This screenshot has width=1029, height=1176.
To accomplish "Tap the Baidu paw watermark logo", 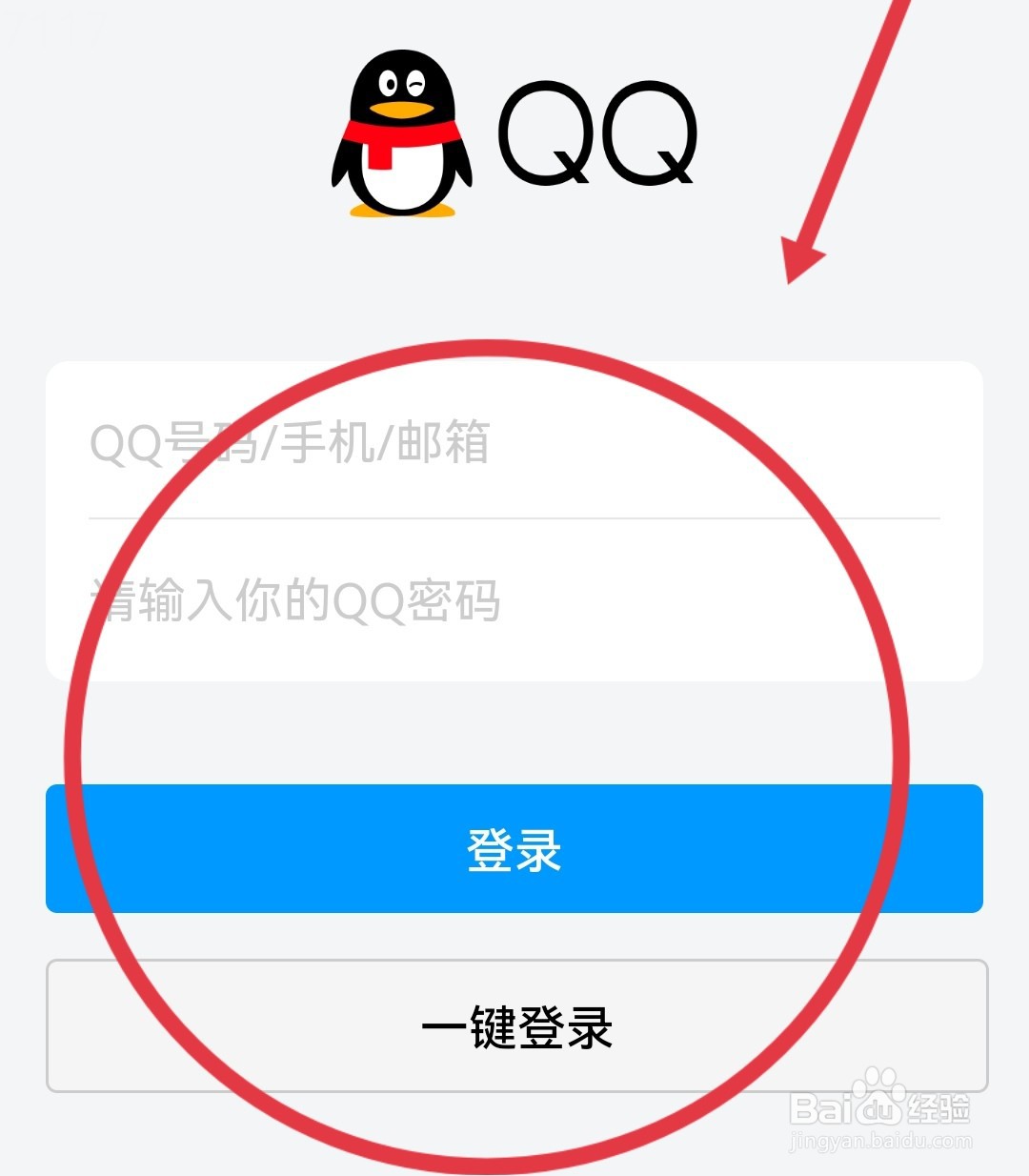I will tap(875, 1093).
